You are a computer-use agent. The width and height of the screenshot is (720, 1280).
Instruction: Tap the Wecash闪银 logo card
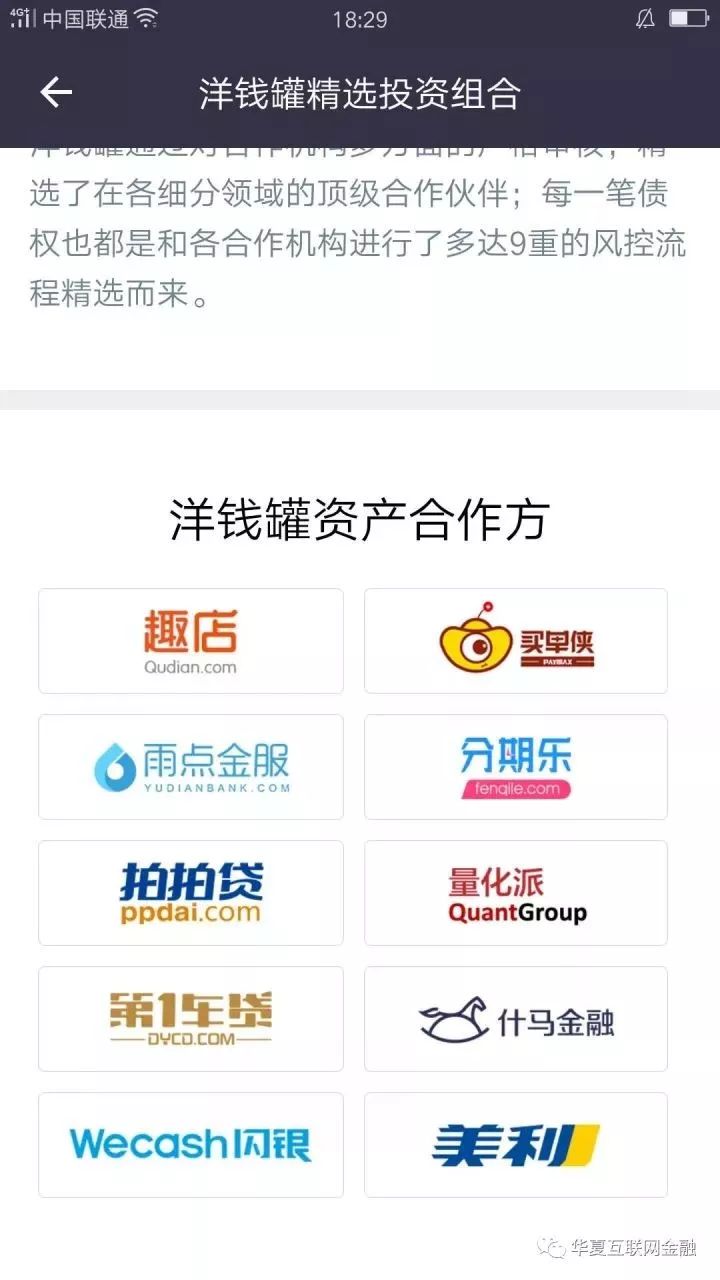tap(190, 1145)
